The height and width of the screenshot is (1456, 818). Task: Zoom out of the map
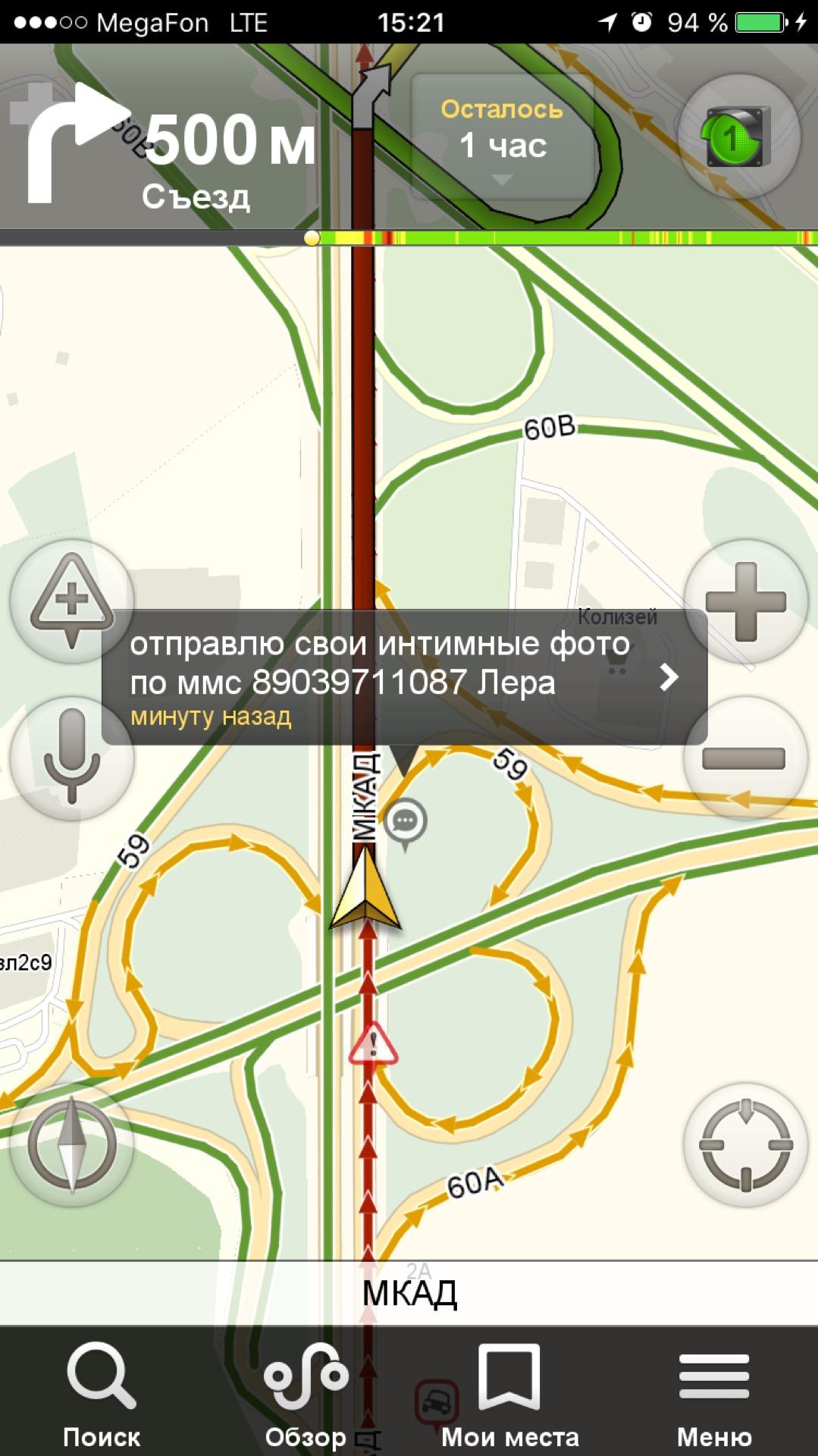pyautogui.click(x=745, y=758)
